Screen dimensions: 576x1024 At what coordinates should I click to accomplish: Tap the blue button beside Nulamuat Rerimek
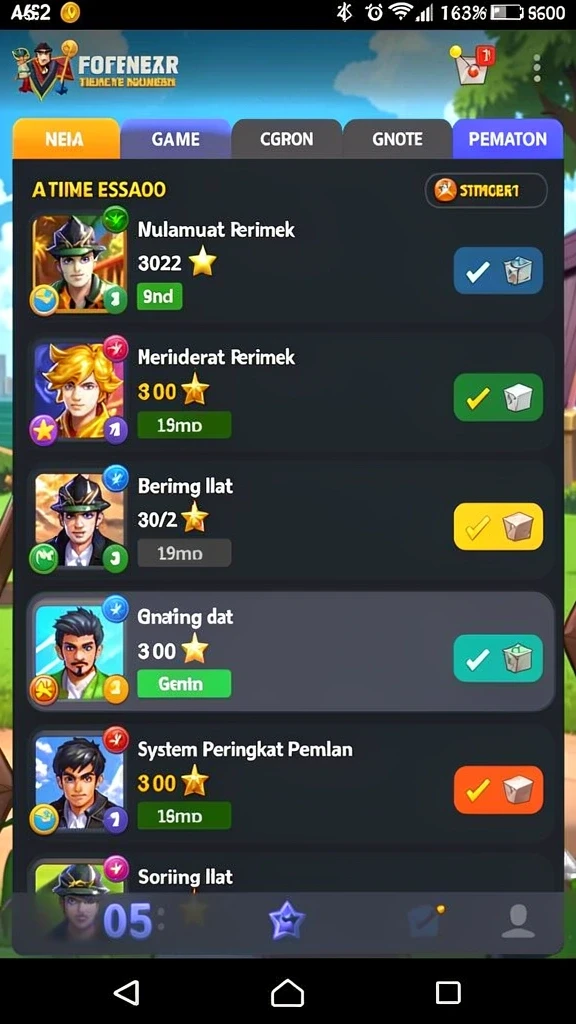[x=498, y=270]
